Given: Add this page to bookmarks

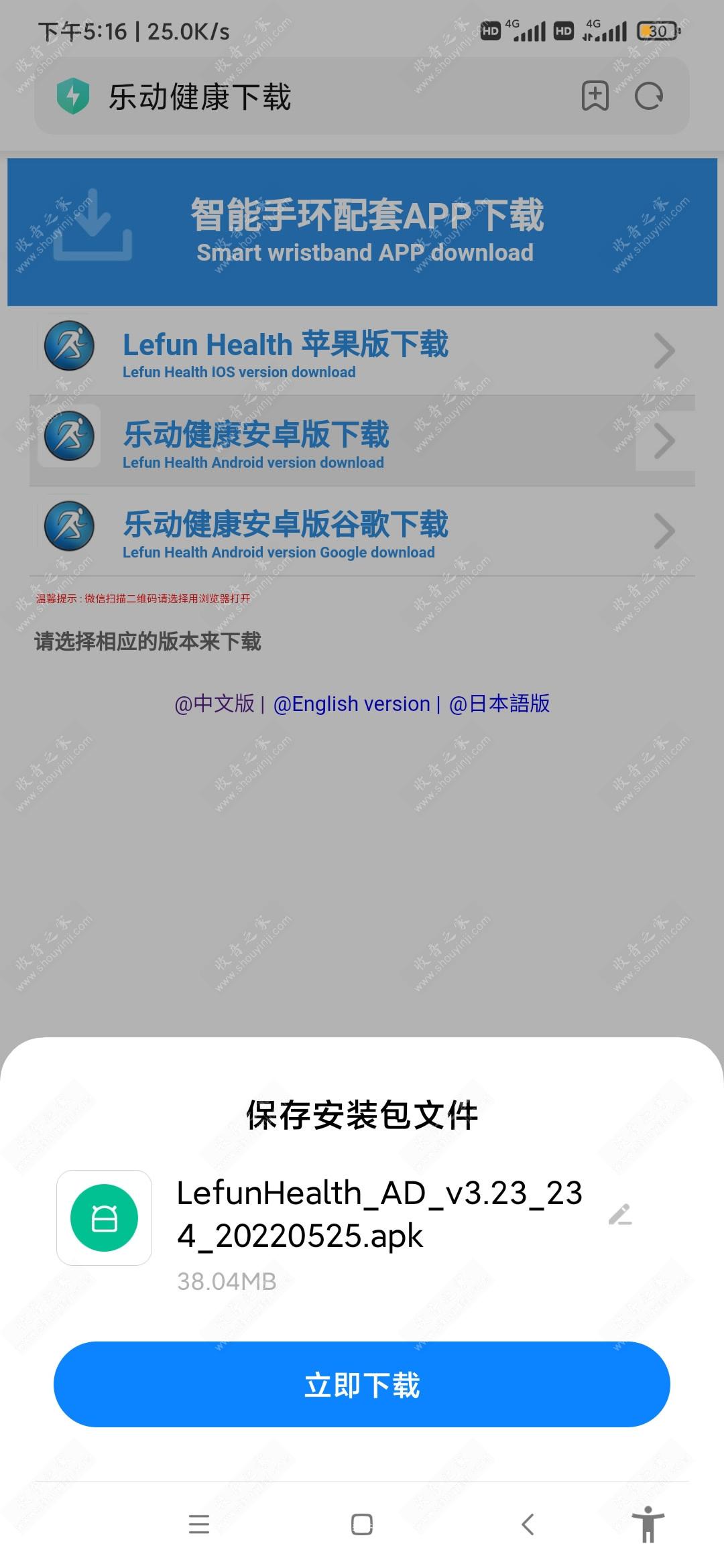Looking at the screenshot, I should (595, 96).
